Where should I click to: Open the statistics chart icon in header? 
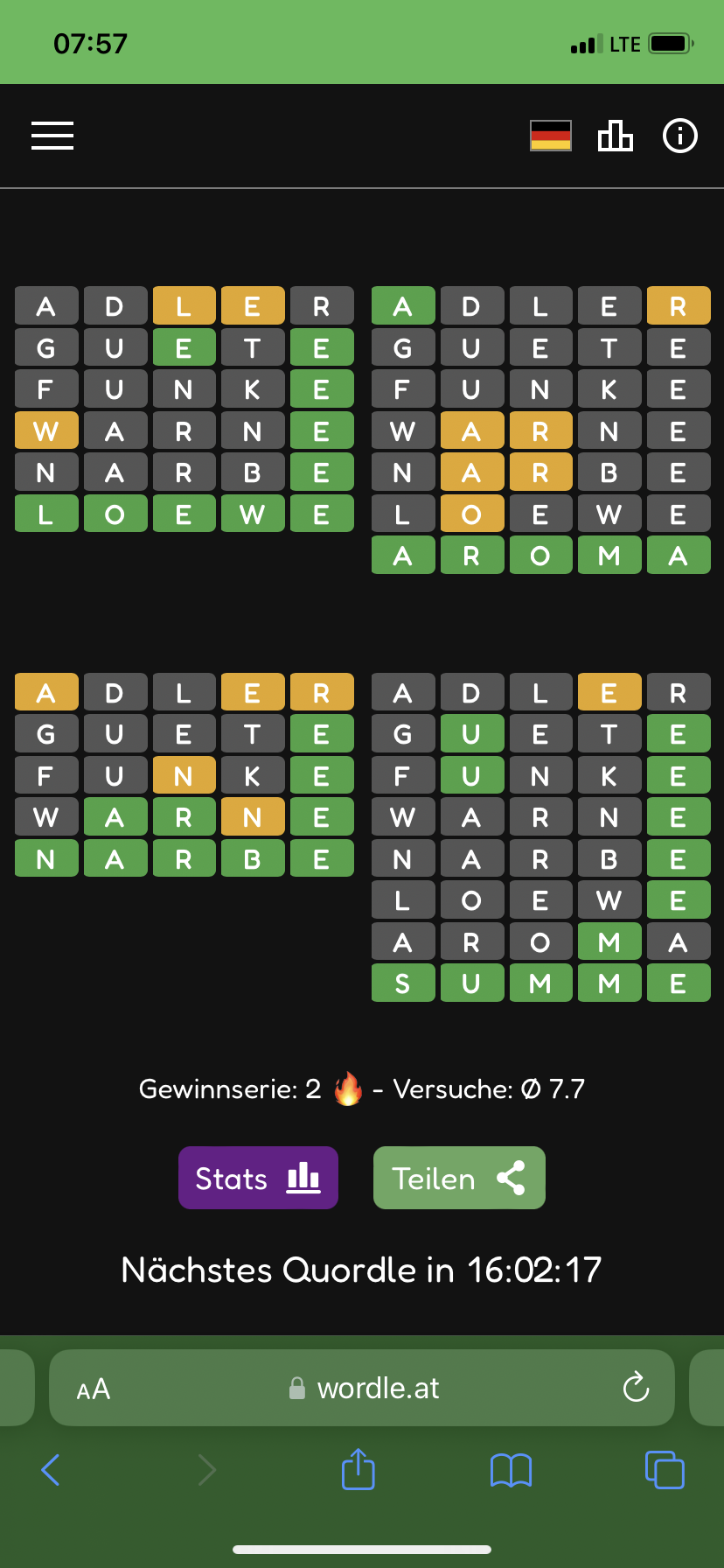pos(616,136)
